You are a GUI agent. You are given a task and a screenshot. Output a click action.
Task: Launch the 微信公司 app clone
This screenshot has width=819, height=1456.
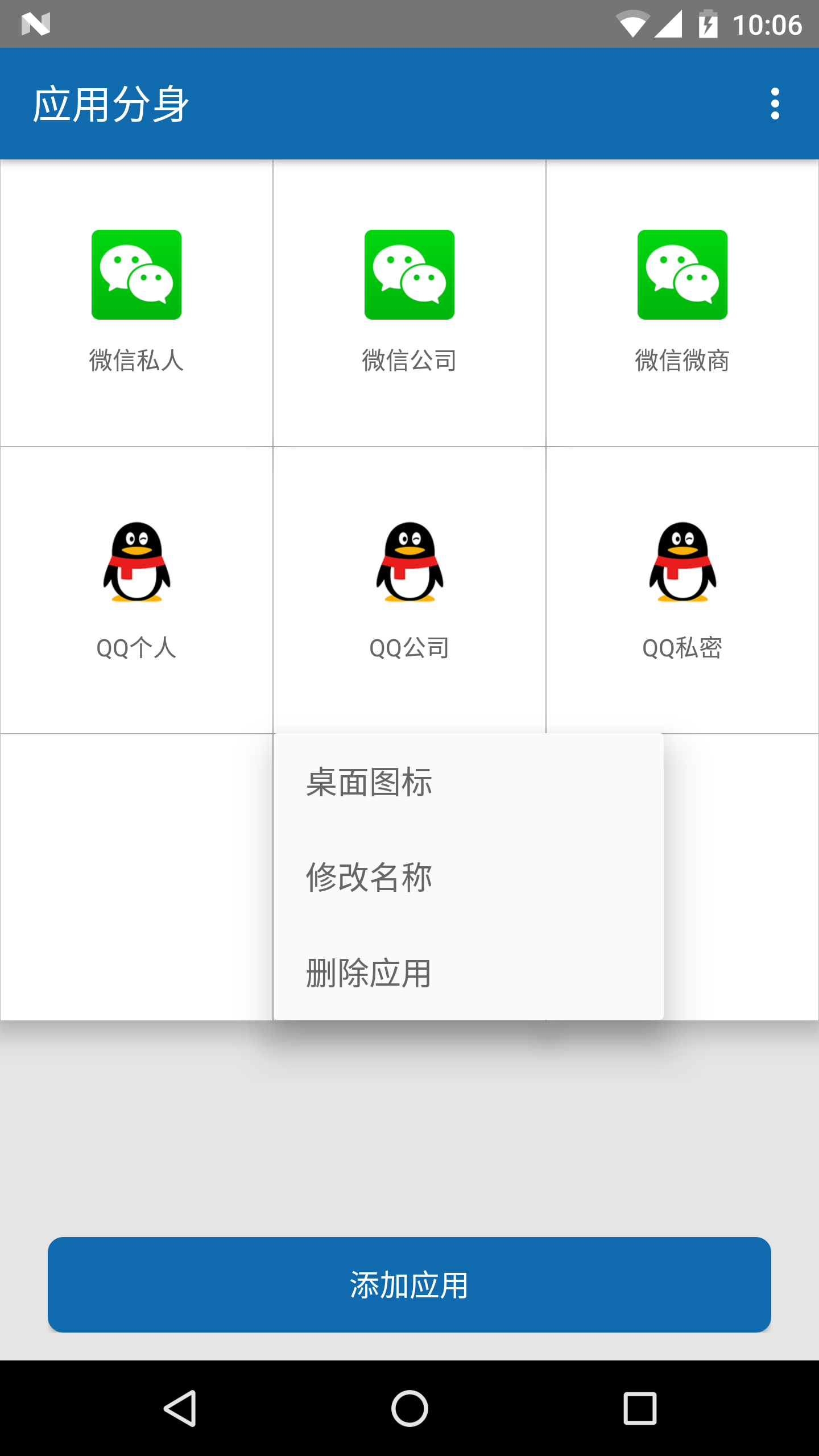tap(409, 275)
